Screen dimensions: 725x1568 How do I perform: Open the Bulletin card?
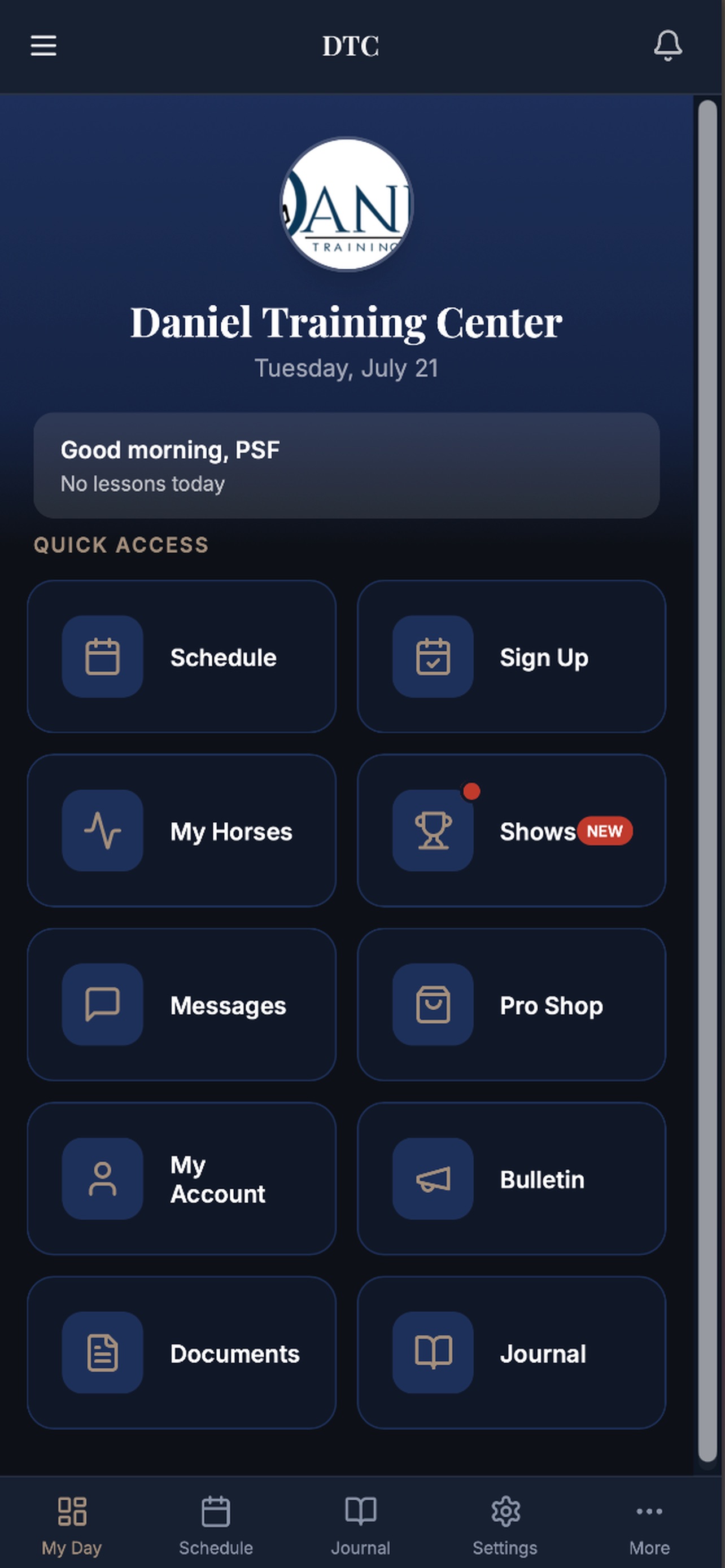tap(512, 1179)
